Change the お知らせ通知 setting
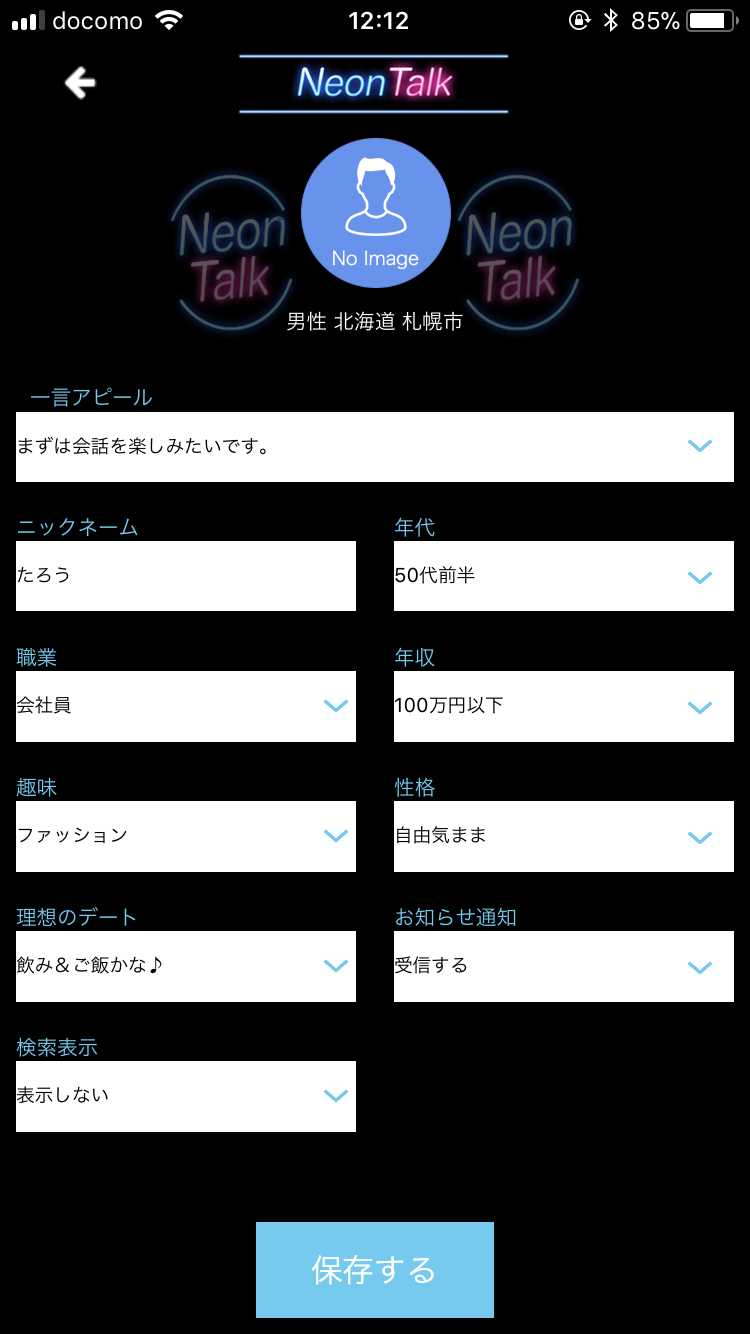 (563, 966)
